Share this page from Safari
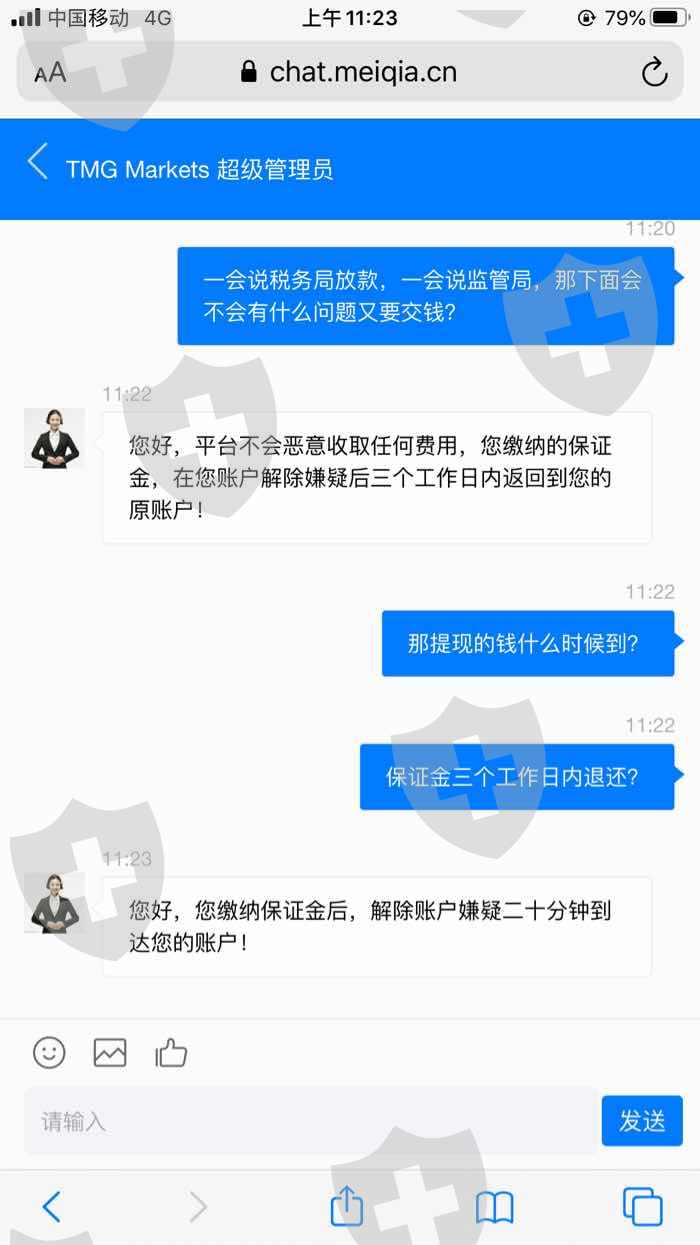Image resolution: width=700 pixels, height=1245 pixels. click(347, 1205)
